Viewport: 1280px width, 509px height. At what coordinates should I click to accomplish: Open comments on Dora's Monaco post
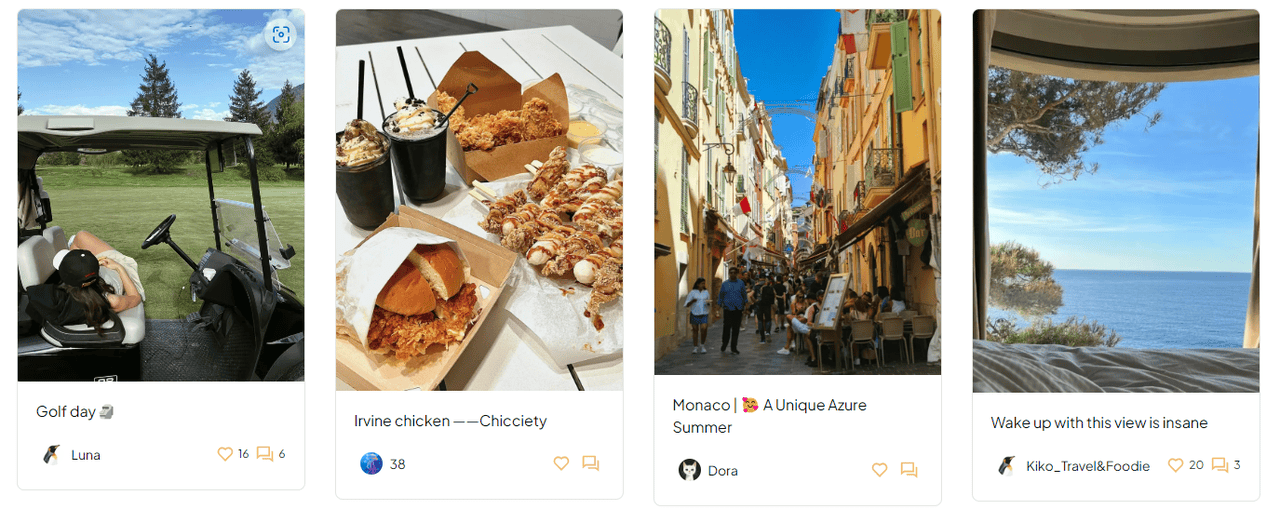coord(909,470)
